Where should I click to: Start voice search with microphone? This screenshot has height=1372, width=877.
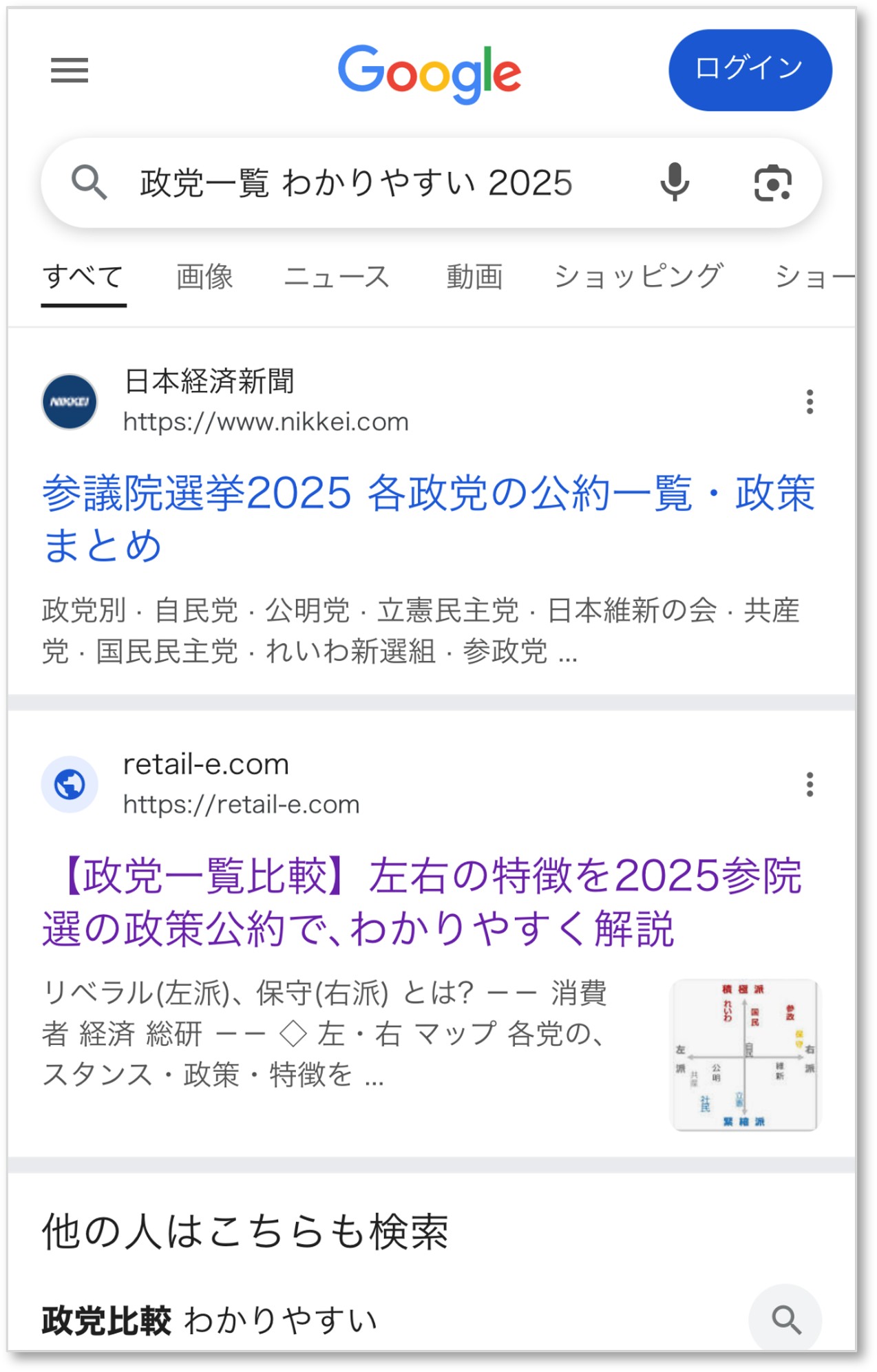675,183
